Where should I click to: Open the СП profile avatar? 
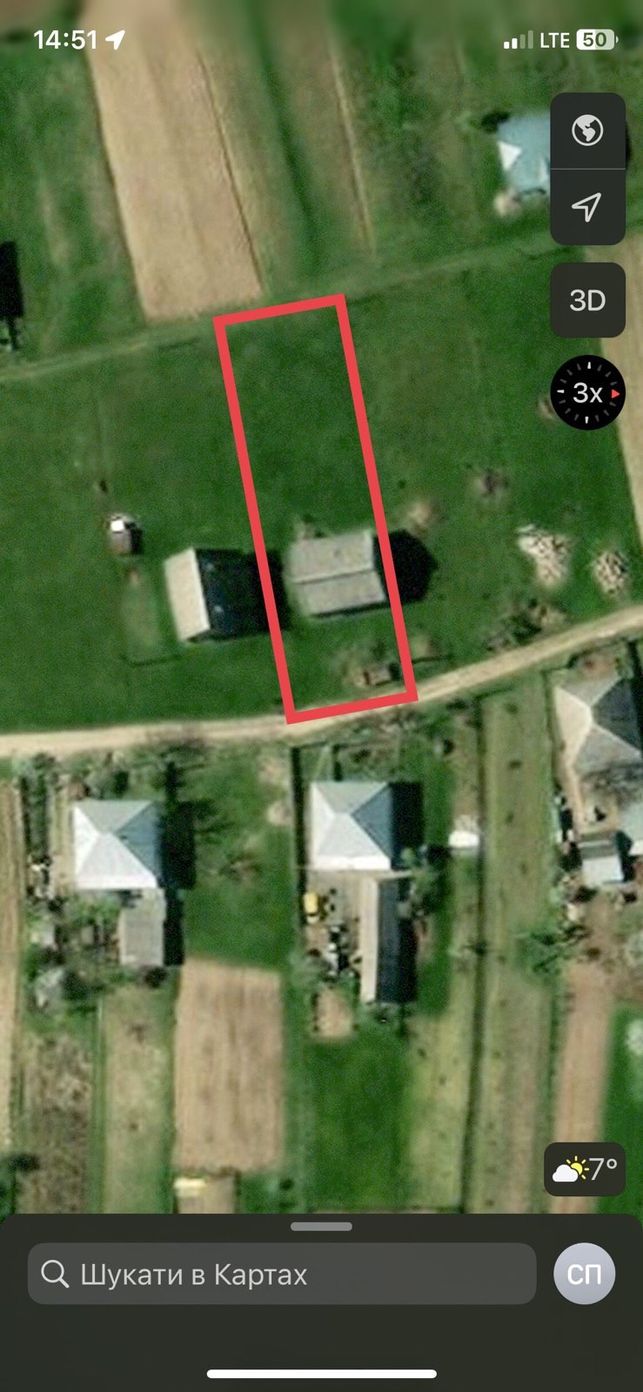584,1274
